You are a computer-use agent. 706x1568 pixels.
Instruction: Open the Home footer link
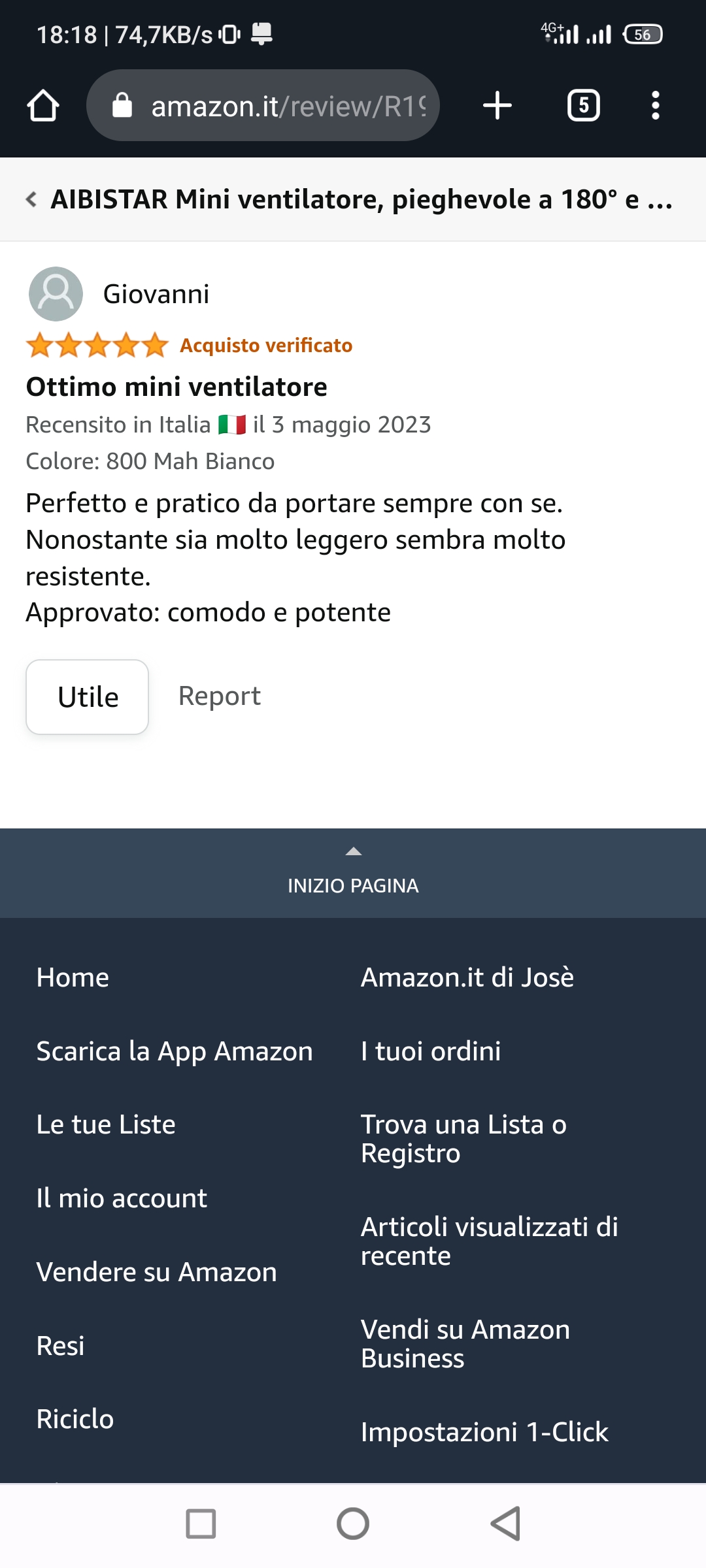pos(73,977)
